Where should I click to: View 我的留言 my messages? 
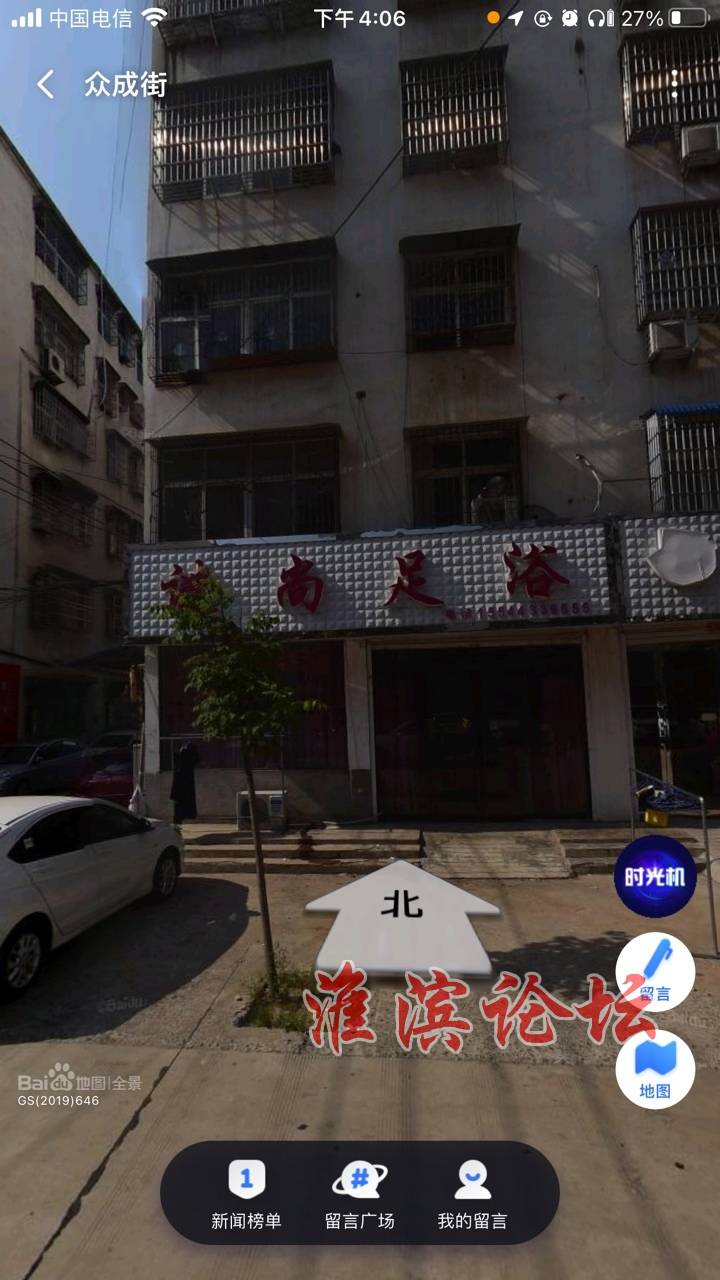coord(472,1193)
